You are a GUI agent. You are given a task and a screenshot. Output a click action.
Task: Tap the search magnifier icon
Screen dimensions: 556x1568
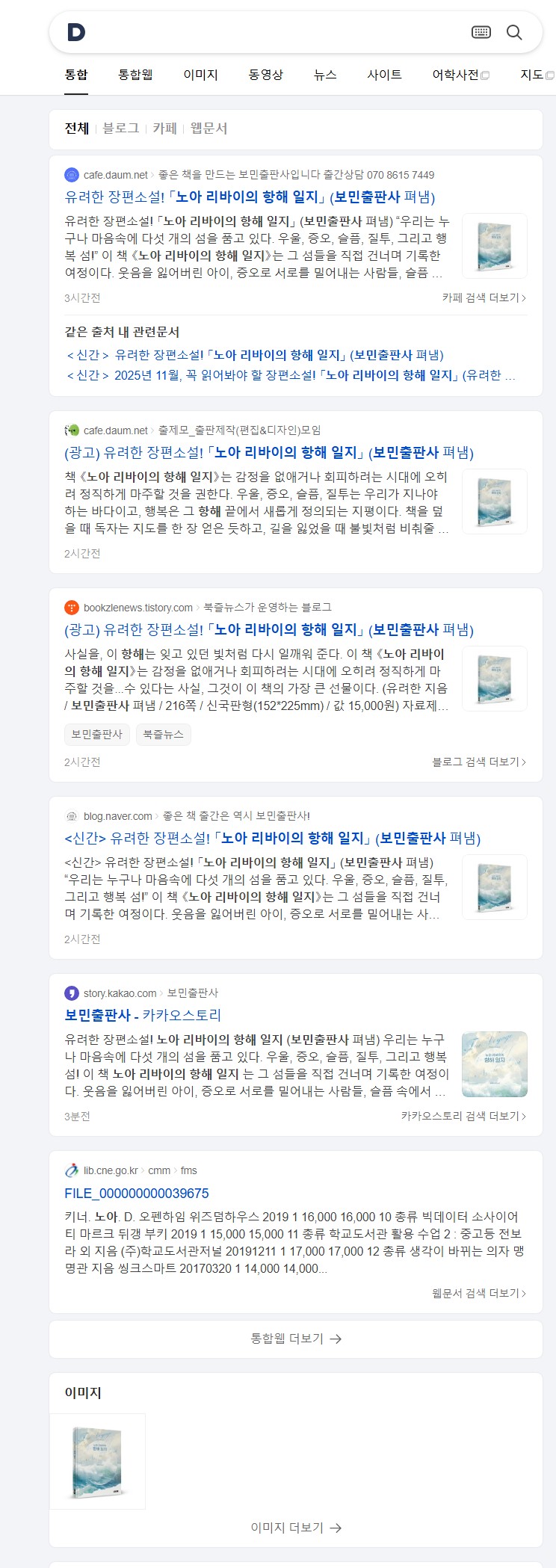click(514, 32)
